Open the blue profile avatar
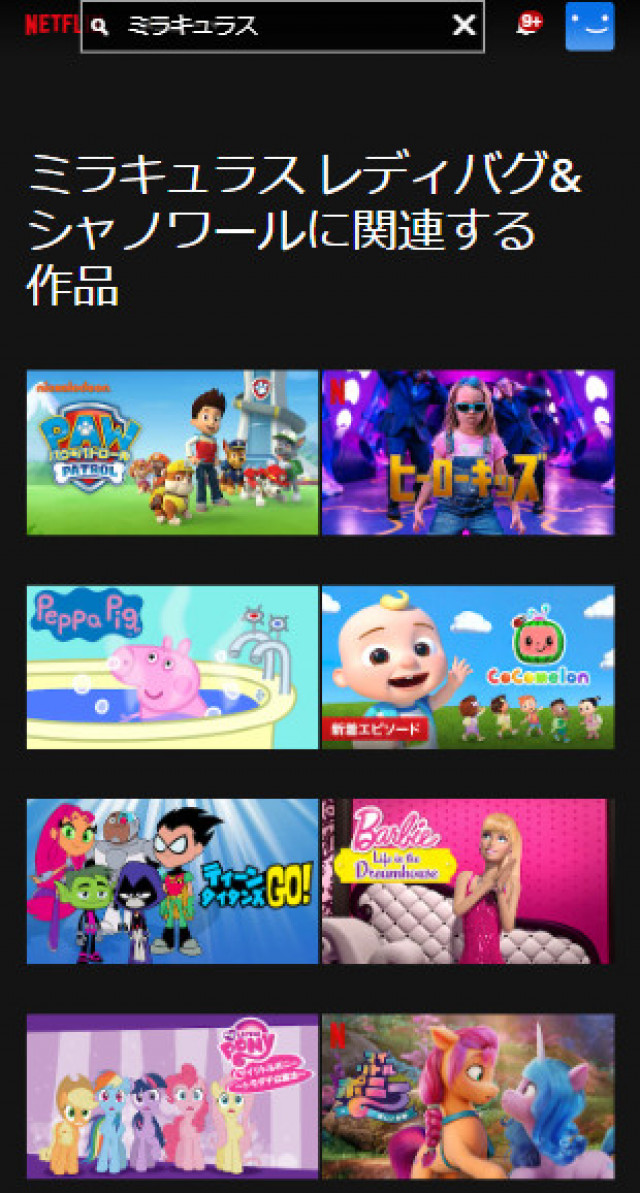640x1193 pixels. tap(590, 26)
